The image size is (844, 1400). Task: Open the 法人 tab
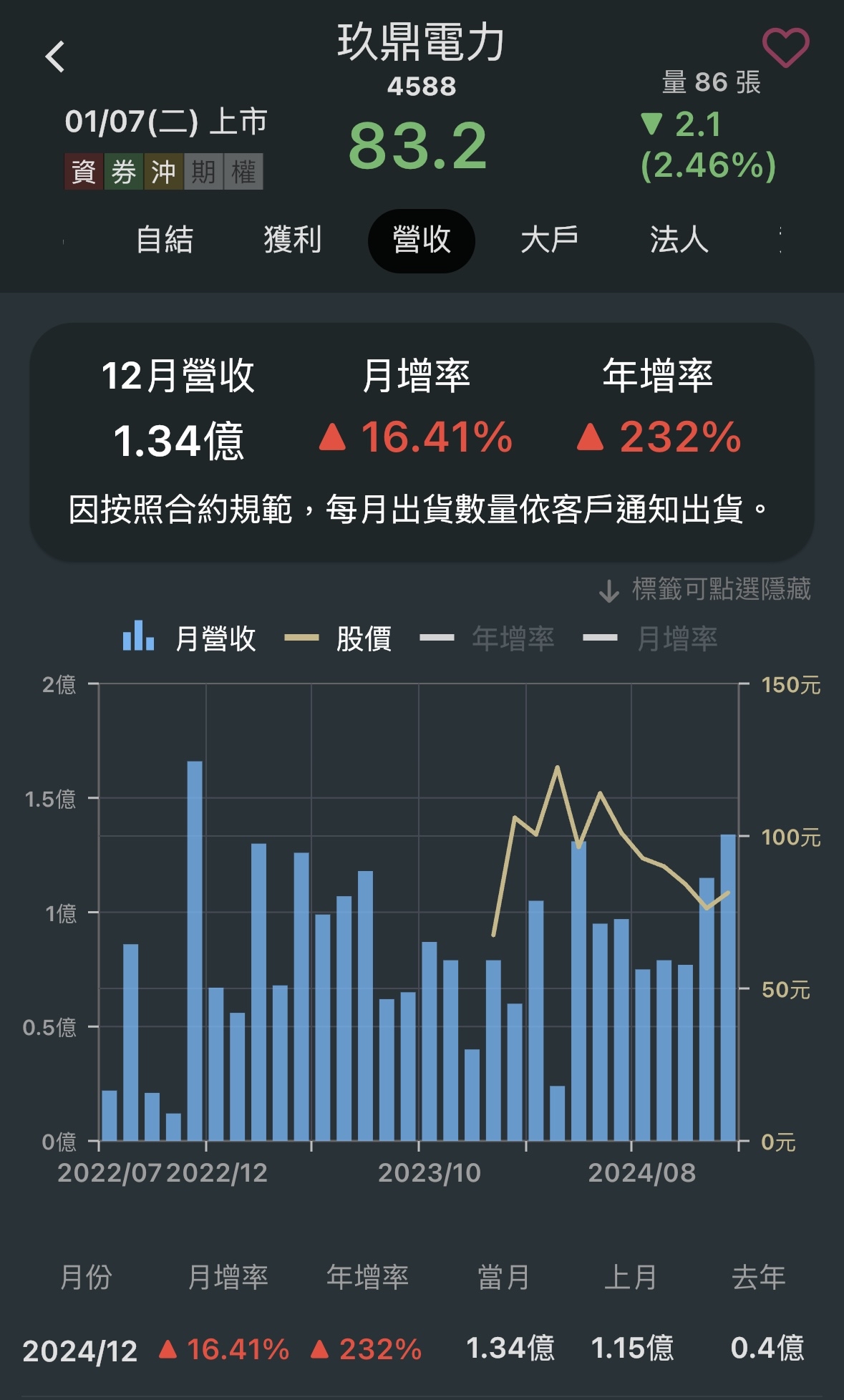click(679, 240)
